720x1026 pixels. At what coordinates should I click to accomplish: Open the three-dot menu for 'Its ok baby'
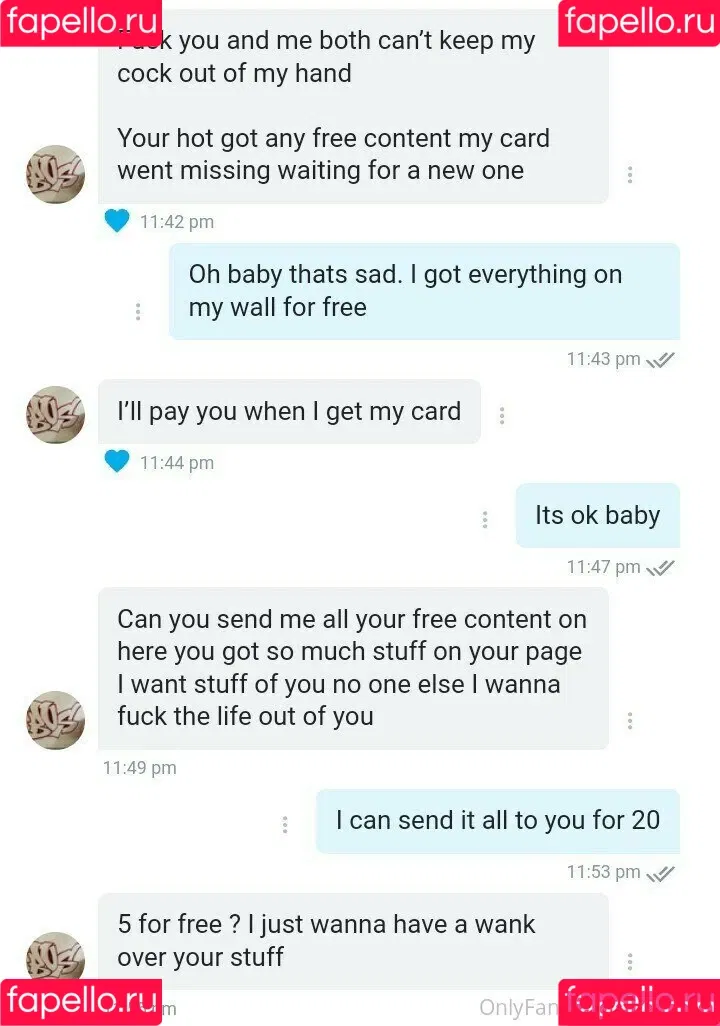coord(485,519)
